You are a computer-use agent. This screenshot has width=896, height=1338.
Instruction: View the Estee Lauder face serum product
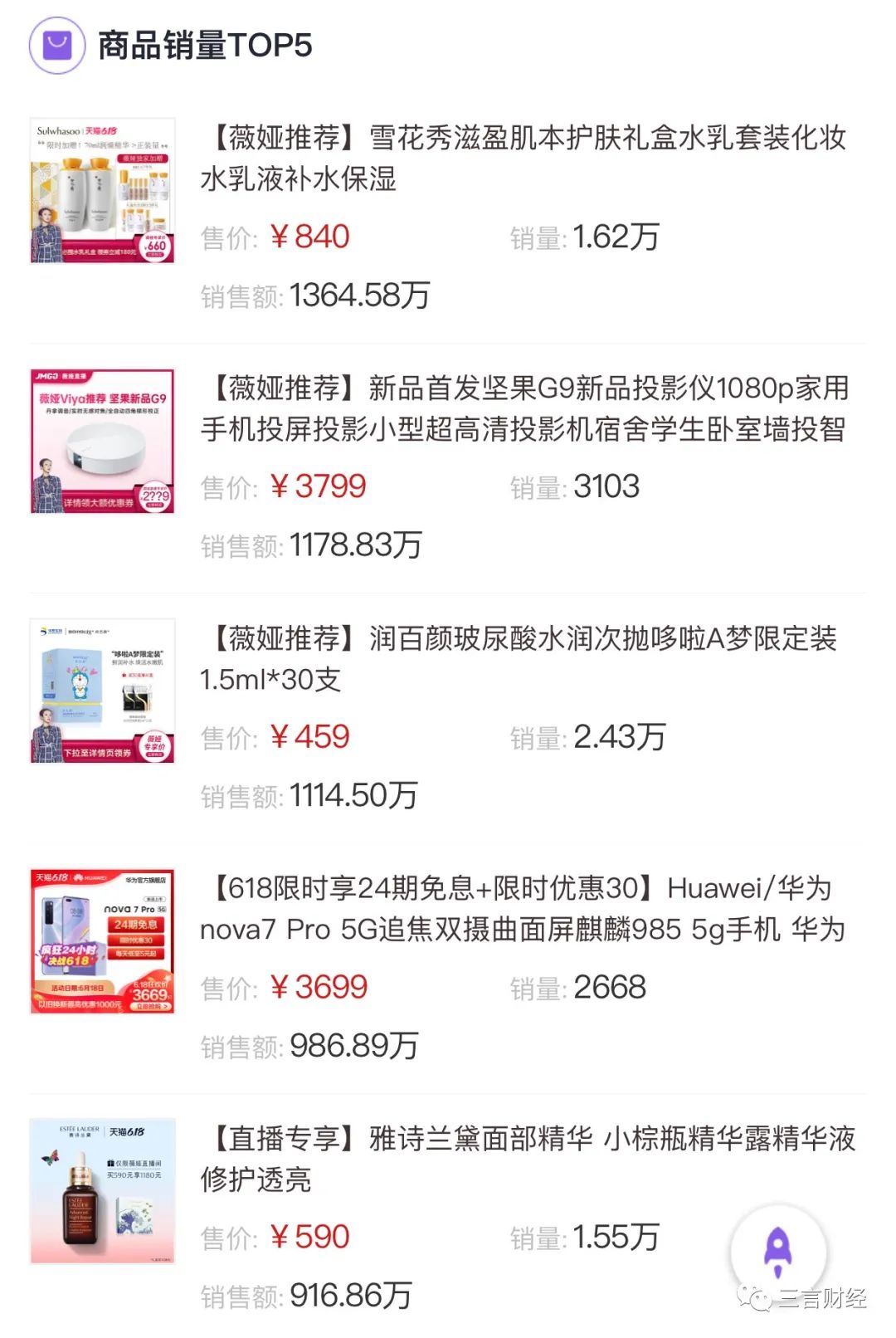pos(527,1159)
